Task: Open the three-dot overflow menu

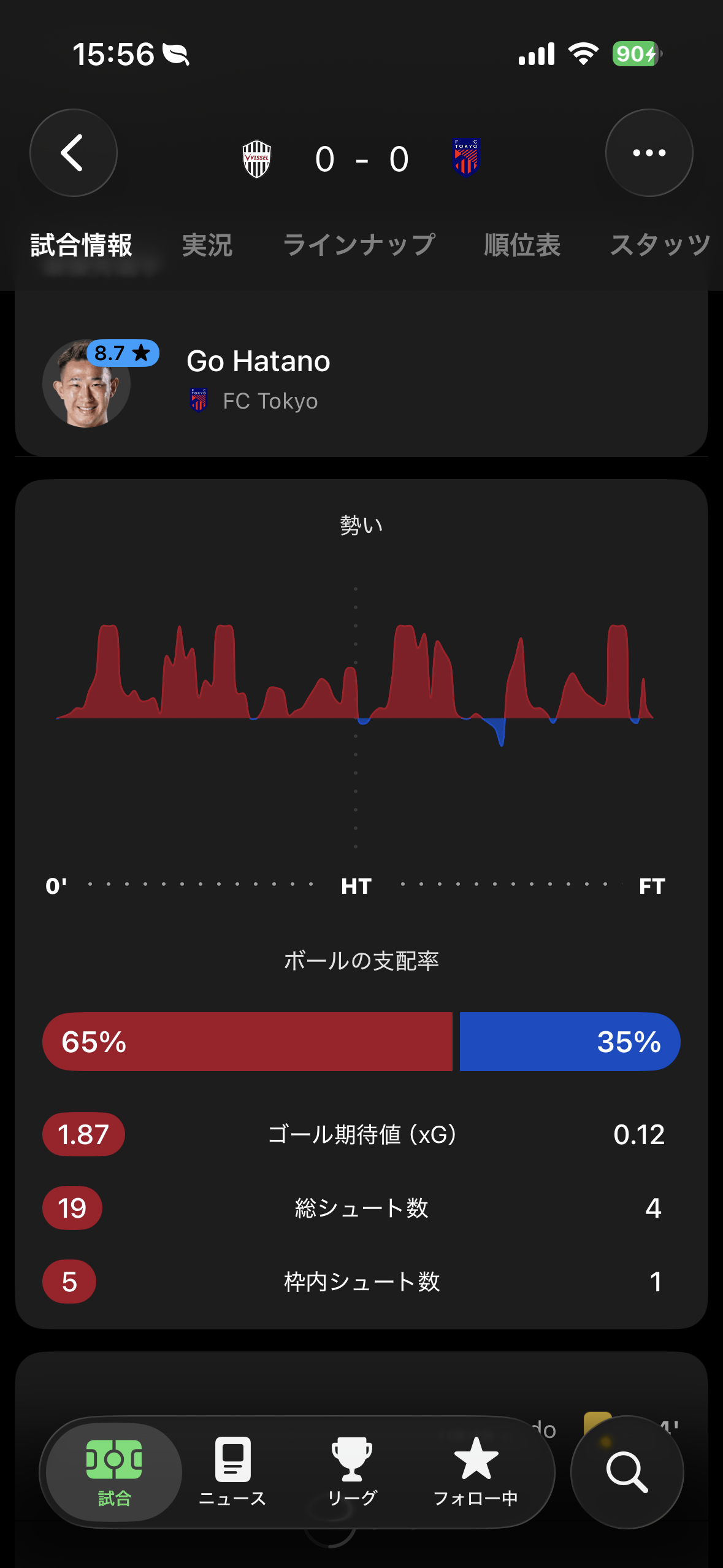Action: pos(649,153)
